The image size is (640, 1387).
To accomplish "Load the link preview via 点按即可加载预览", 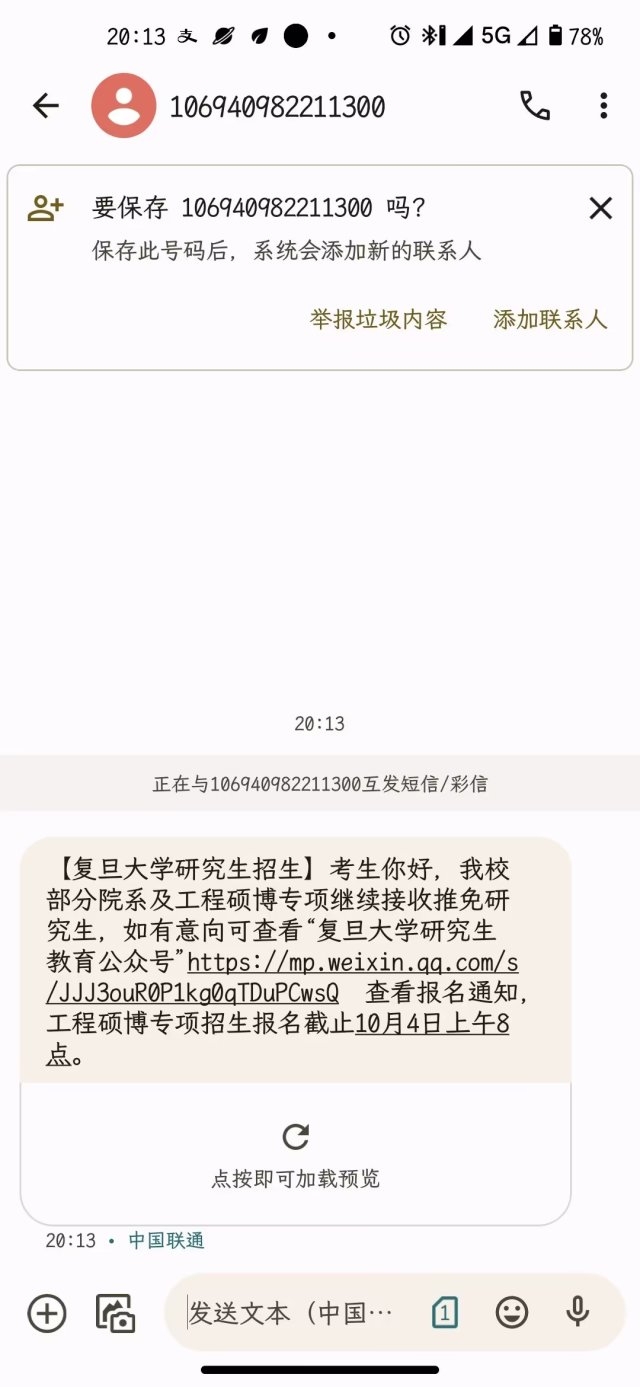I will pyautogui.click(x=295, y=1153).
